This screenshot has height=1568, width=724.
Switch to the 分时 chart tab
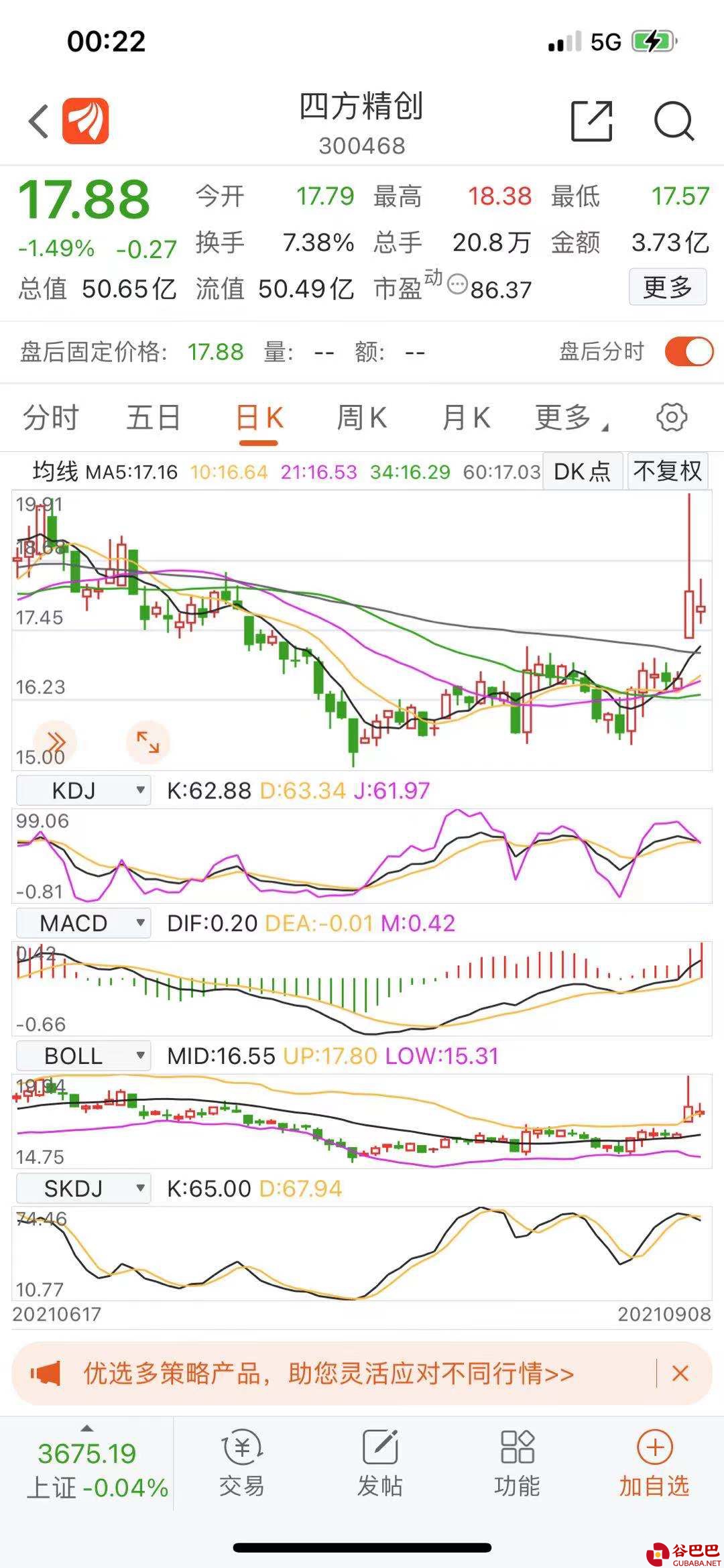51,418
